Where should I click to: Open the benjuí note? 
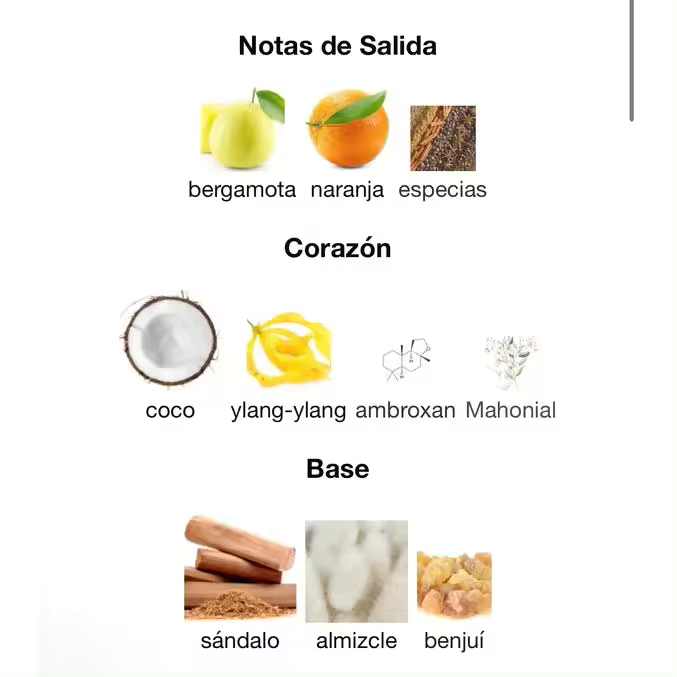coord(454,584)
